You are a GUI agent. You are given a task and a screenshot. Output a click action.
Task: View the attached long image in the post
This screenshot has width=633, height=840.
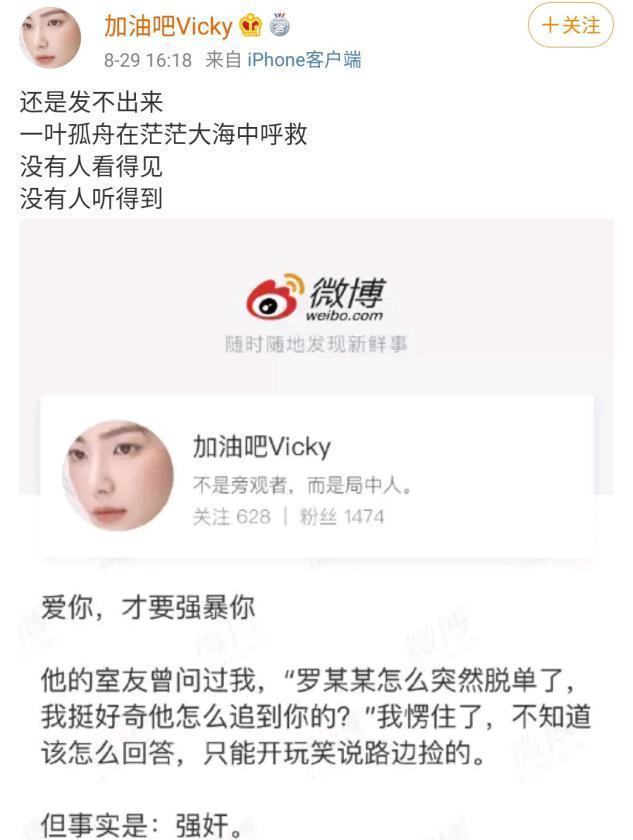(316, 530)
